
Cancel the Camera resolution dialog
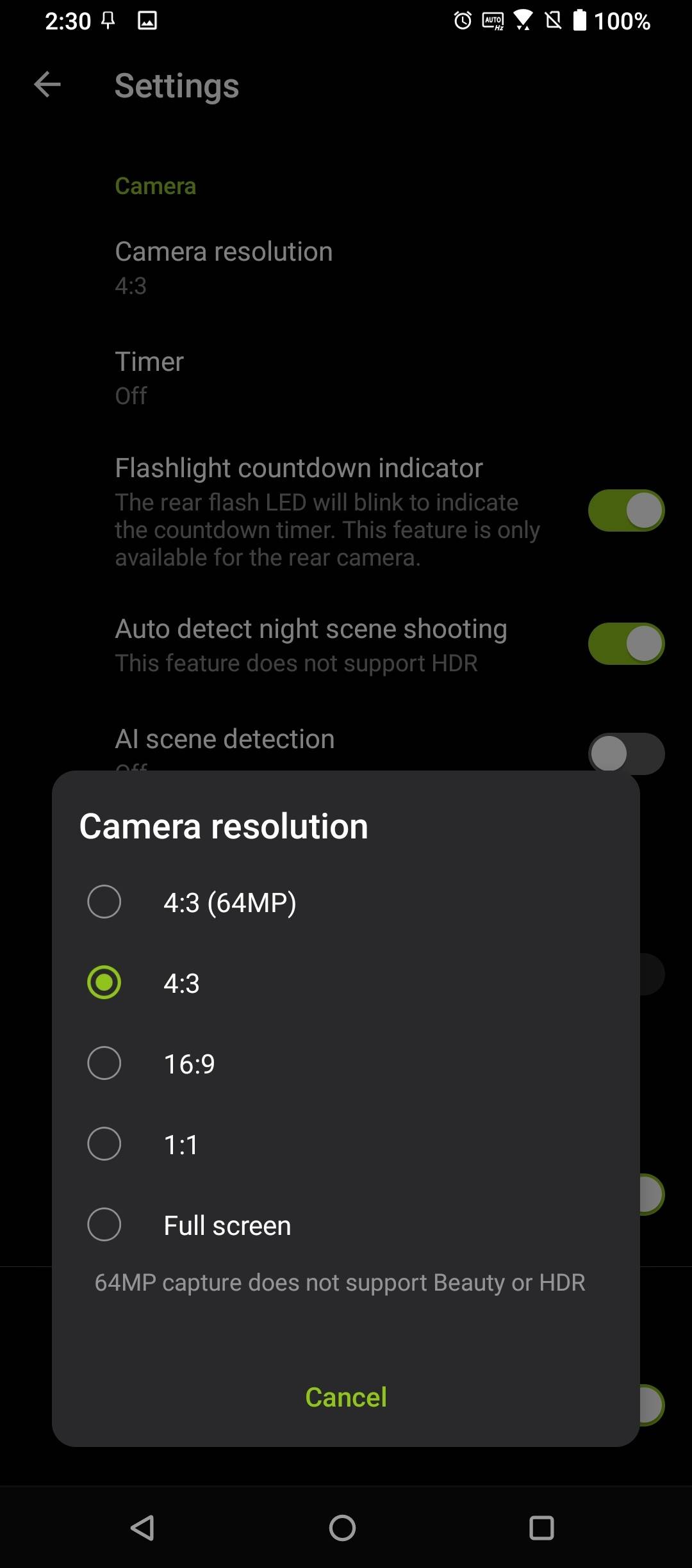[x=345, y=1398]
